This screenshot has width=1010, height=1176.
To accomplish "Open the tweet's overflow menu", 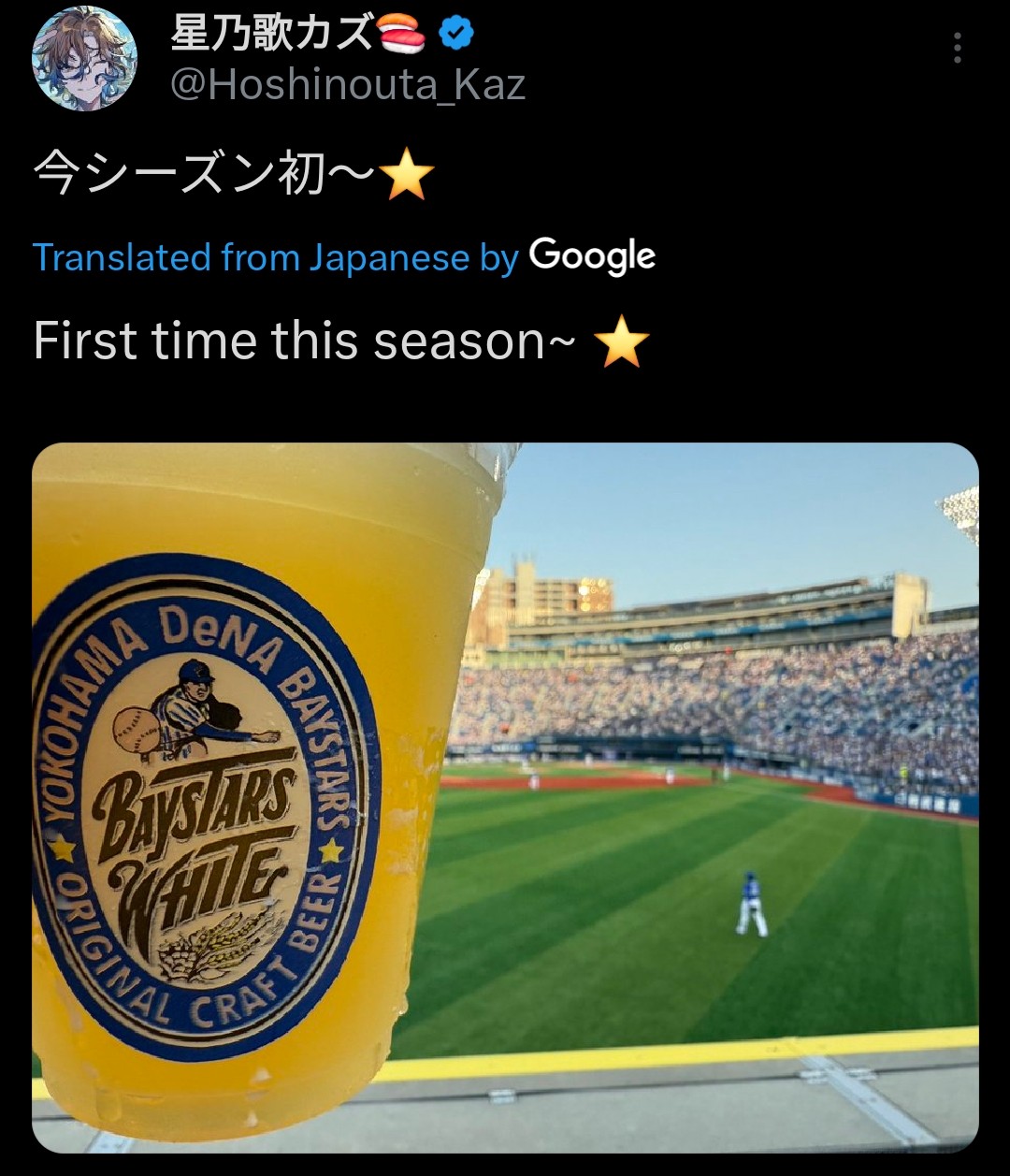I will [x=957, y=48].
